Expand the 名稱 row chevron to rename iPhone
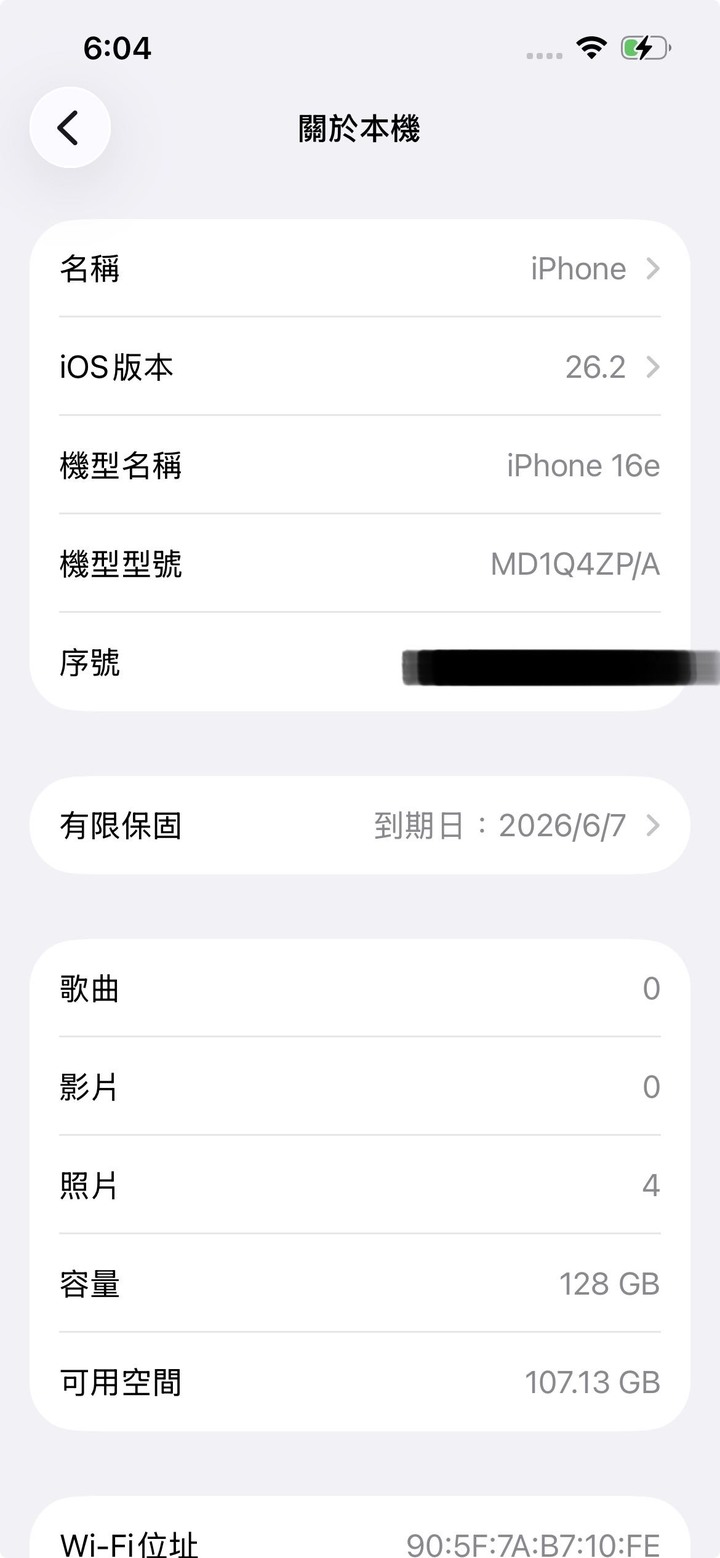This screenshot has width=720, height=1558. (652, 268)
